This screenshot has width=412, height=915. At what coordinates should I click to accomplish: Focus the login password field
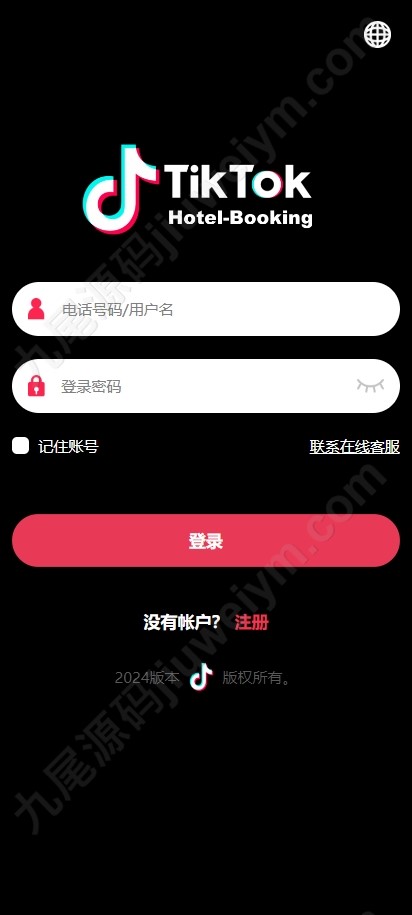pos(206,386)
